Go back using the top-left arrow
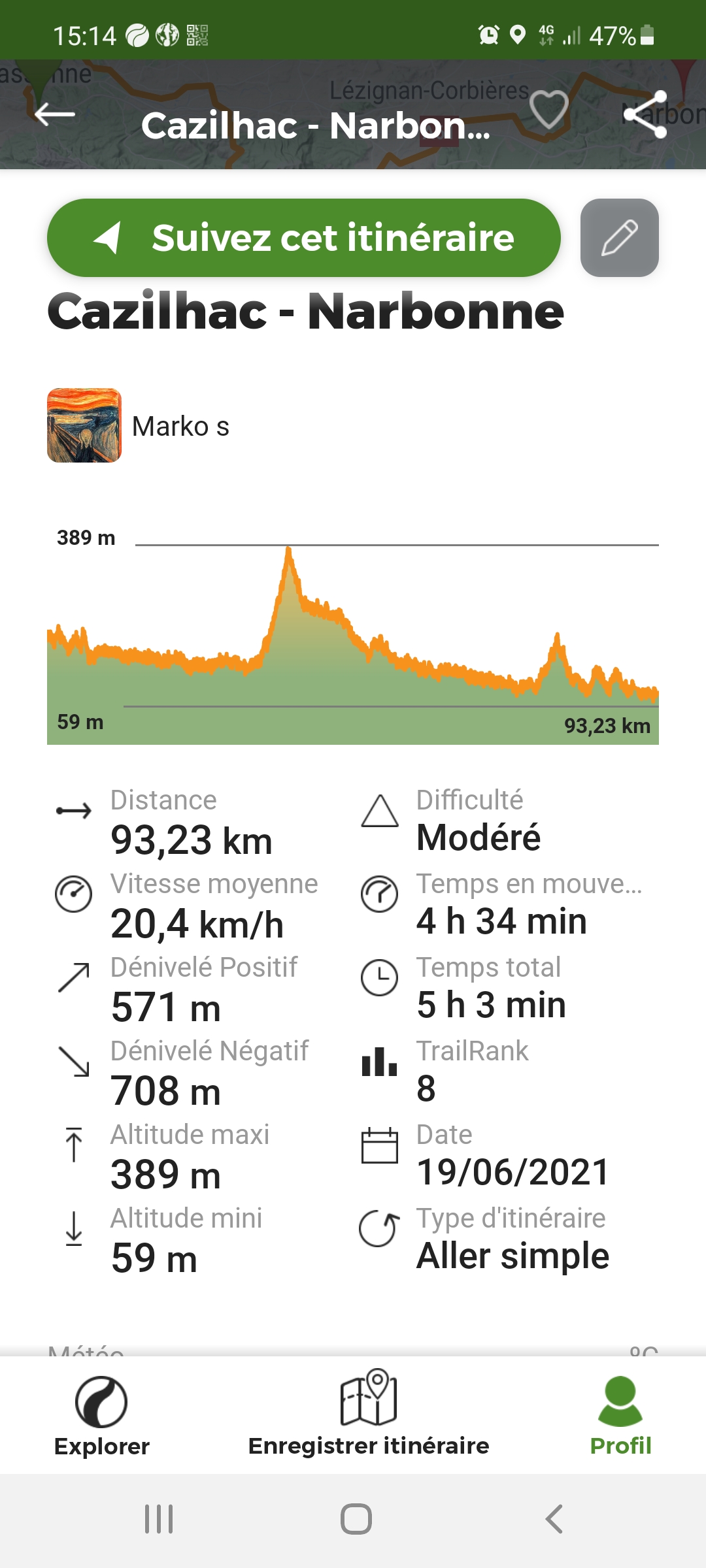The image size is (706, 1568). [55, 114]
